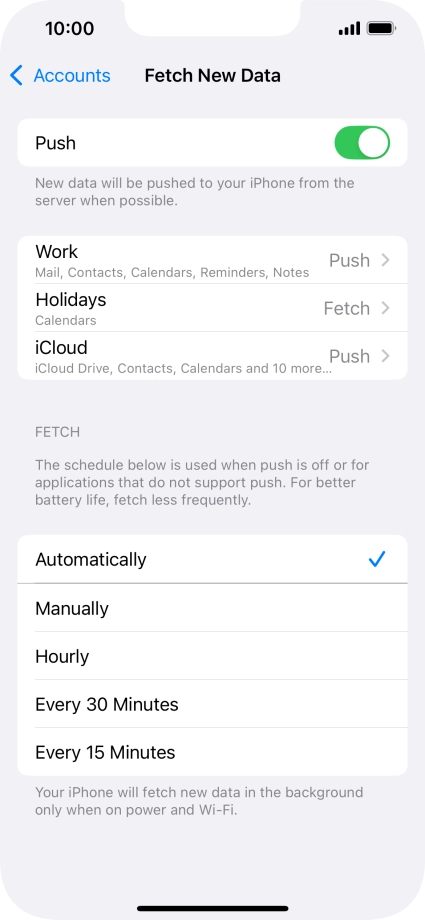Set fetch to Every 30 Minutes
This screenshot has height=920, width=425.
[212, 704]
